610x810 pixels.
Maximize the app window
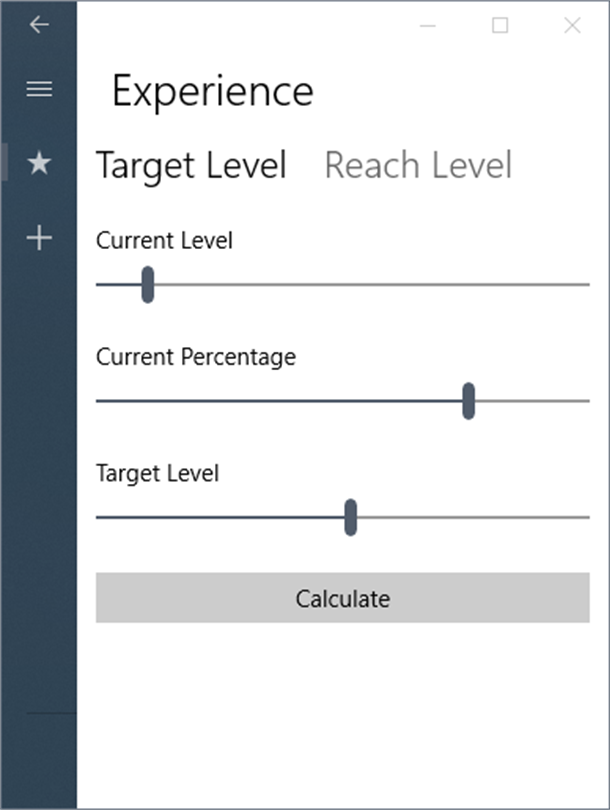tap(500, 26)
